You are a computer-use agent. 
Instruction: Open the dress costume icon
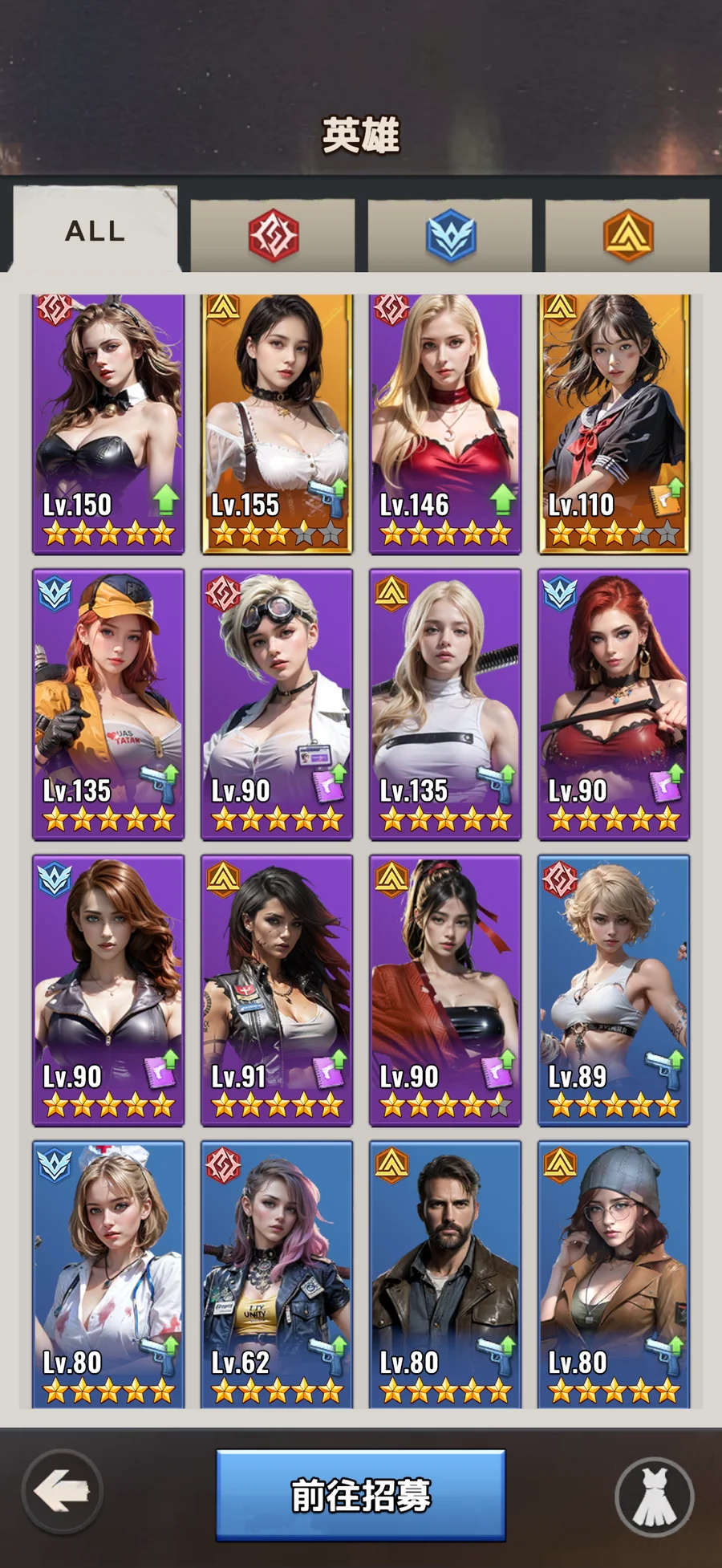[x=654, y=1497]
